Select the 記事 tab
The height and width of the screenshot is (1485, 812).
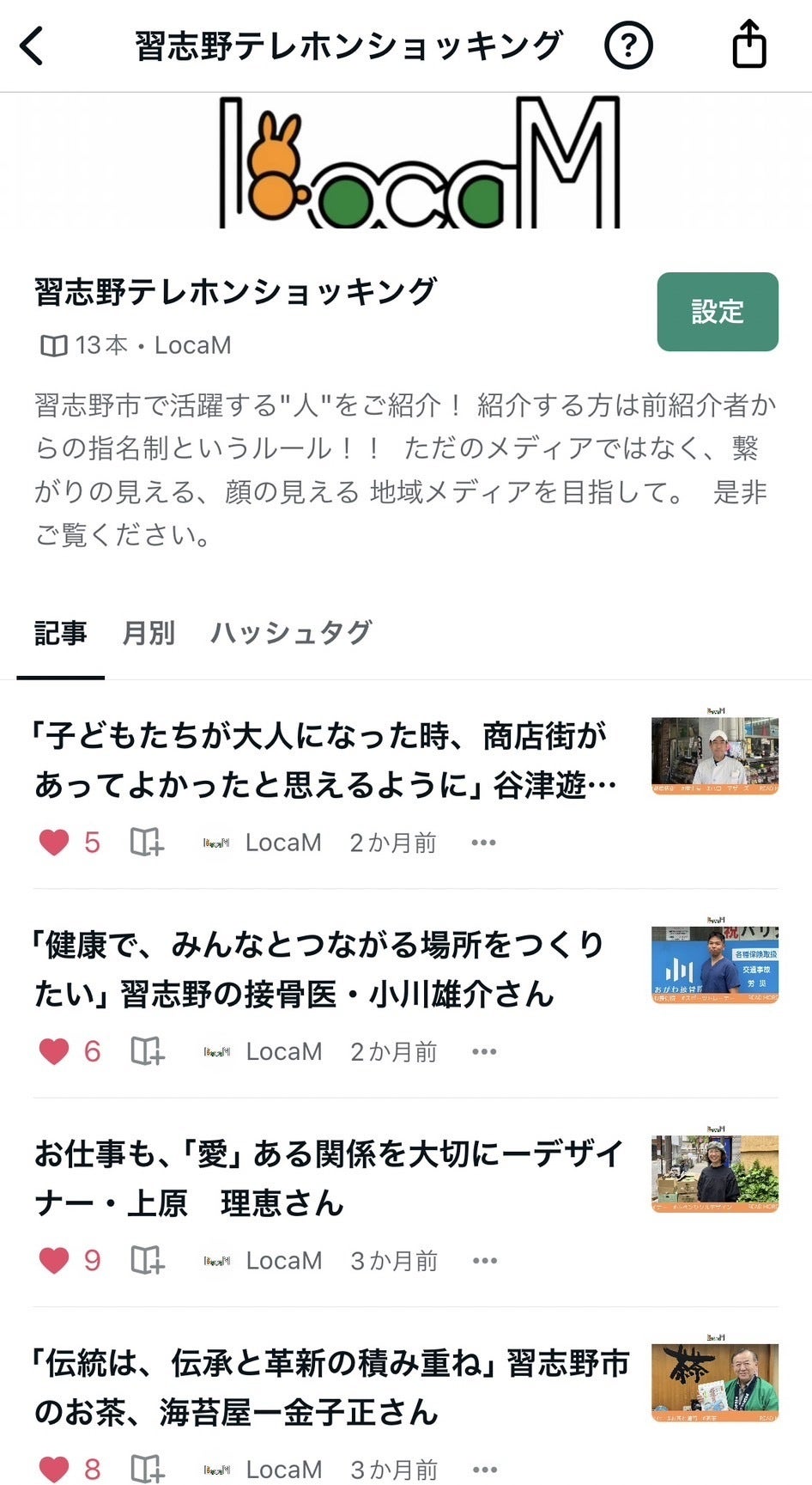pyautogui.click(x=60, y=634)
